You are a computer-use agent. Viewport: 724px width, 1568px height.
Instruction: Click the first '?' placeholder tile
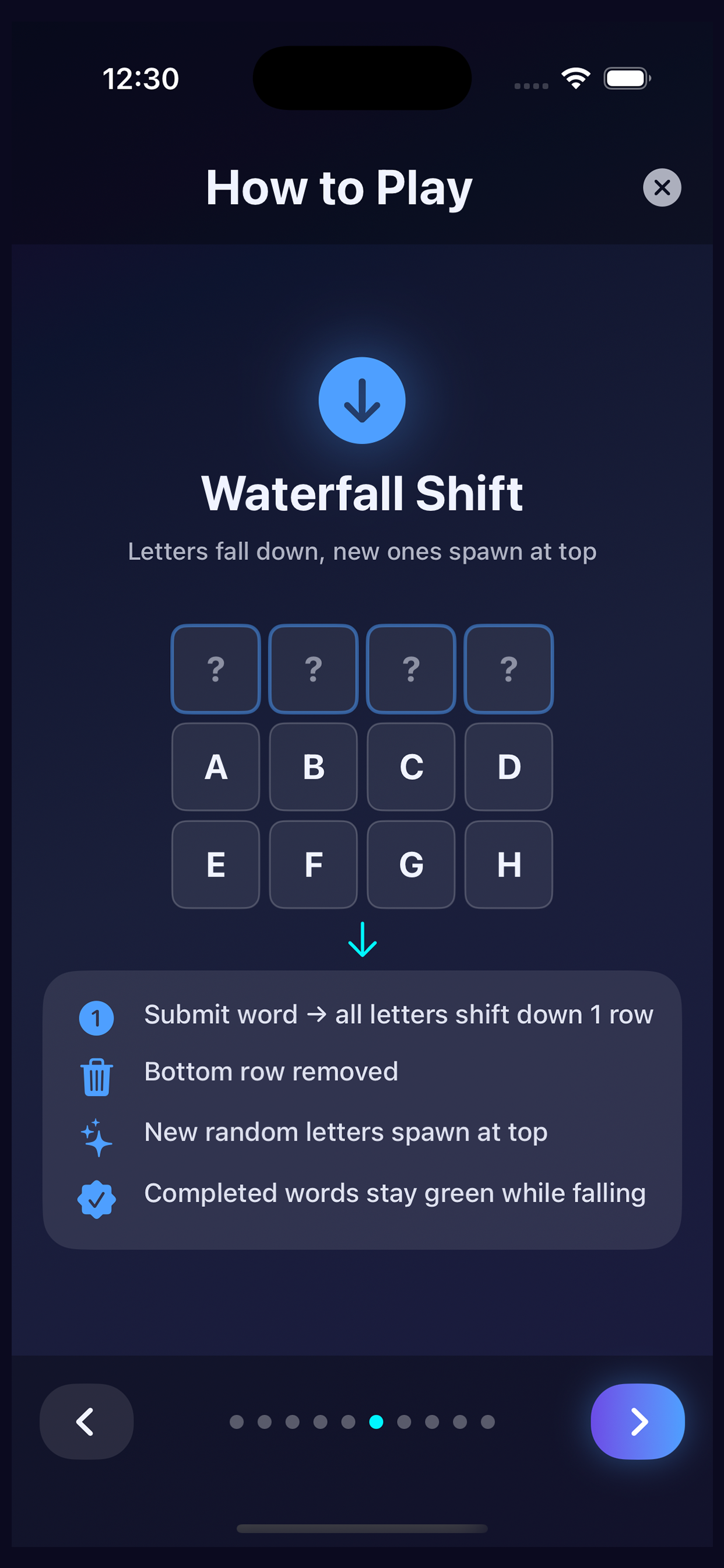point(215,669)
